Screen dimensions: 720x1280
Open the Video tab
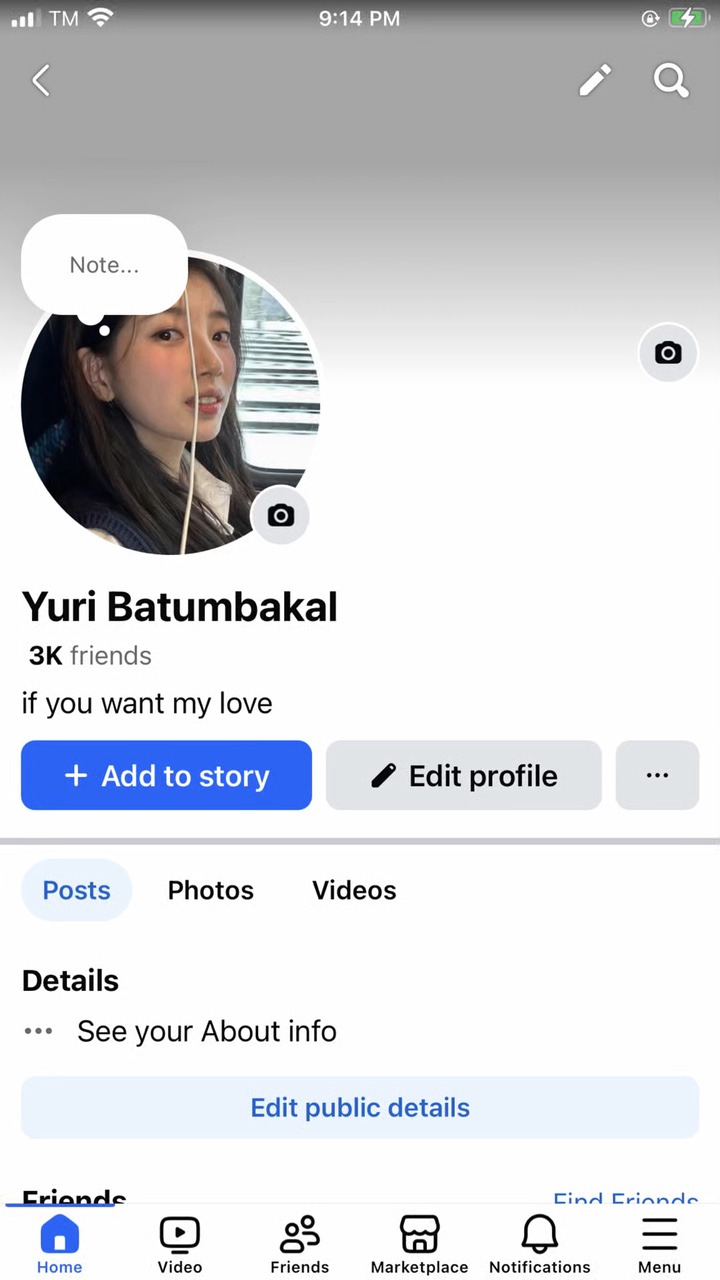[180, 1245]
